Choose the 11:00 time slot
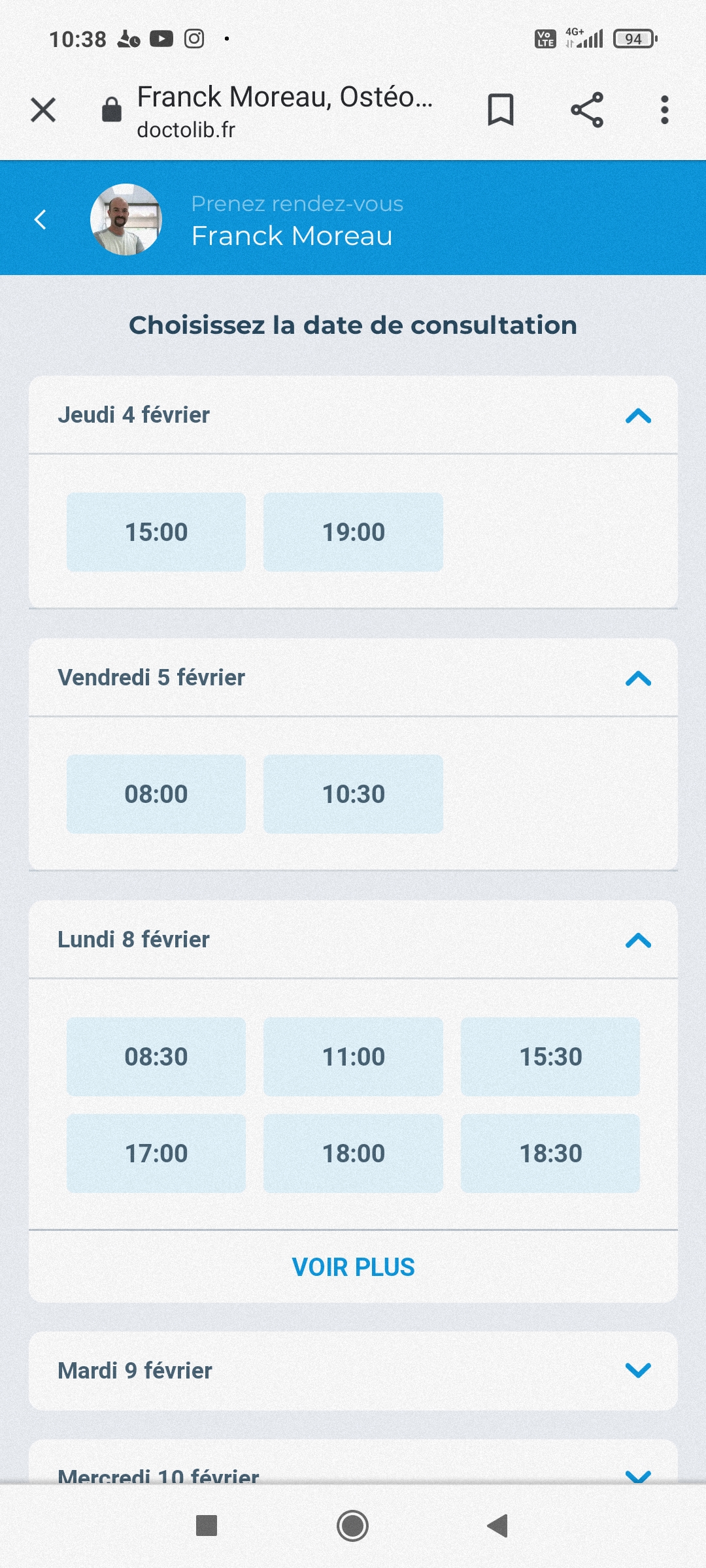Viewport: 706px width, 1568px height. click(353, 1056)
